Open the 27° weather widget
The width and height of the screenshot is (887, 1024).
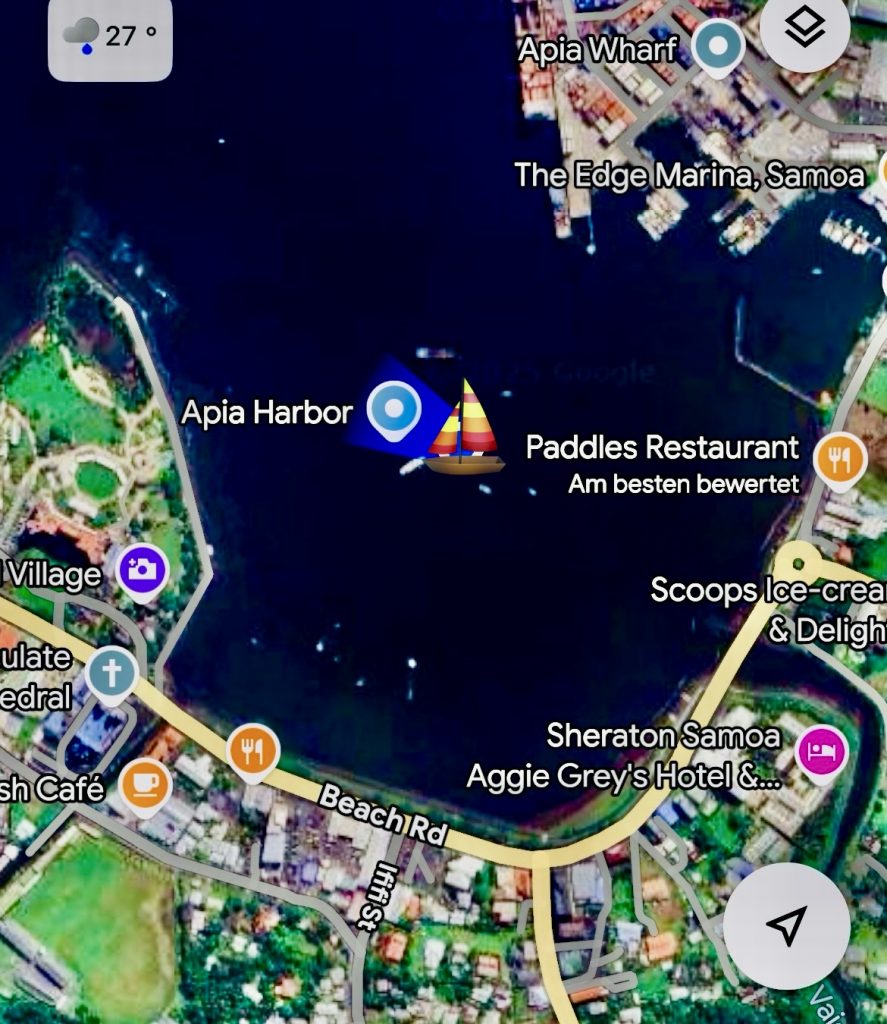[x=110, y=37]
